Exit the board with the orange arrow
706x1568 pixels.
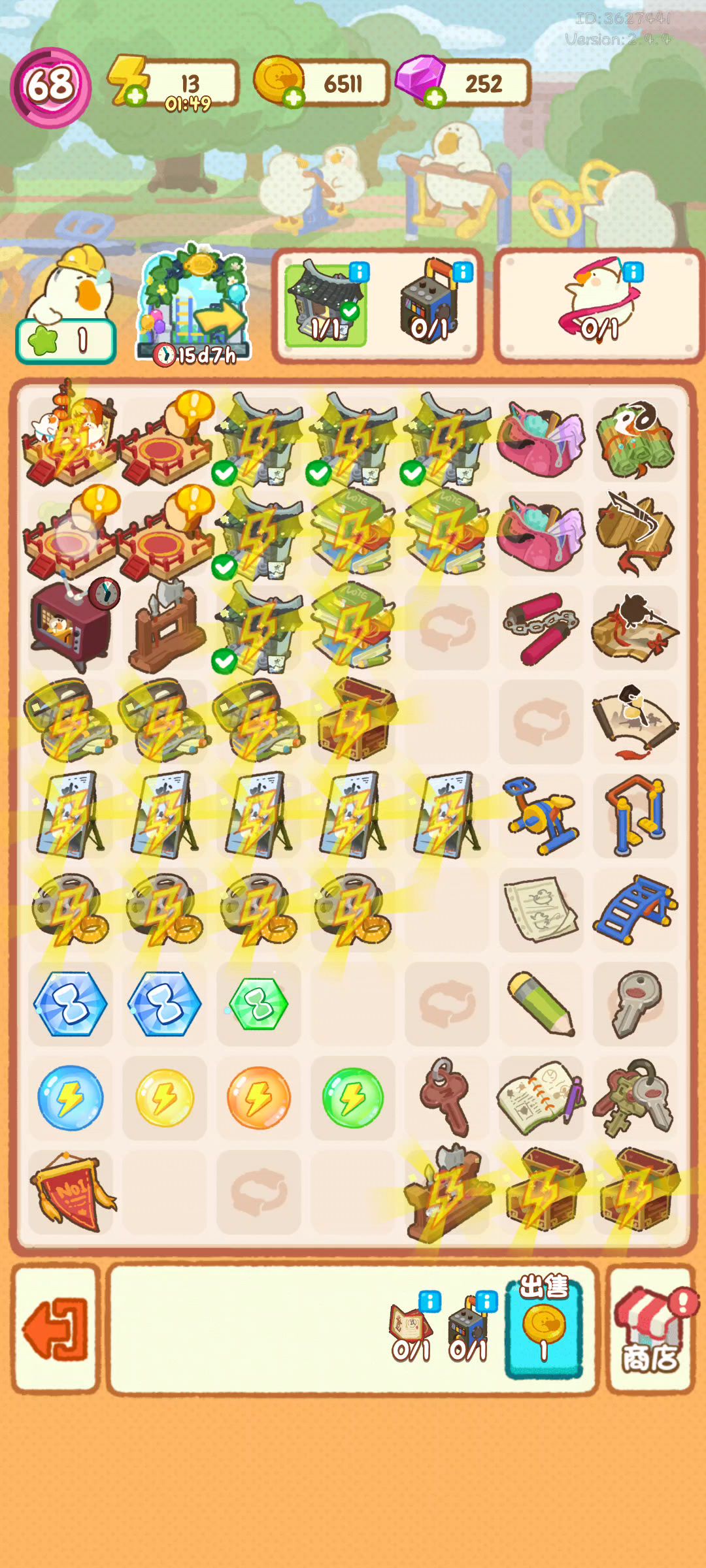click(56, 1329)
